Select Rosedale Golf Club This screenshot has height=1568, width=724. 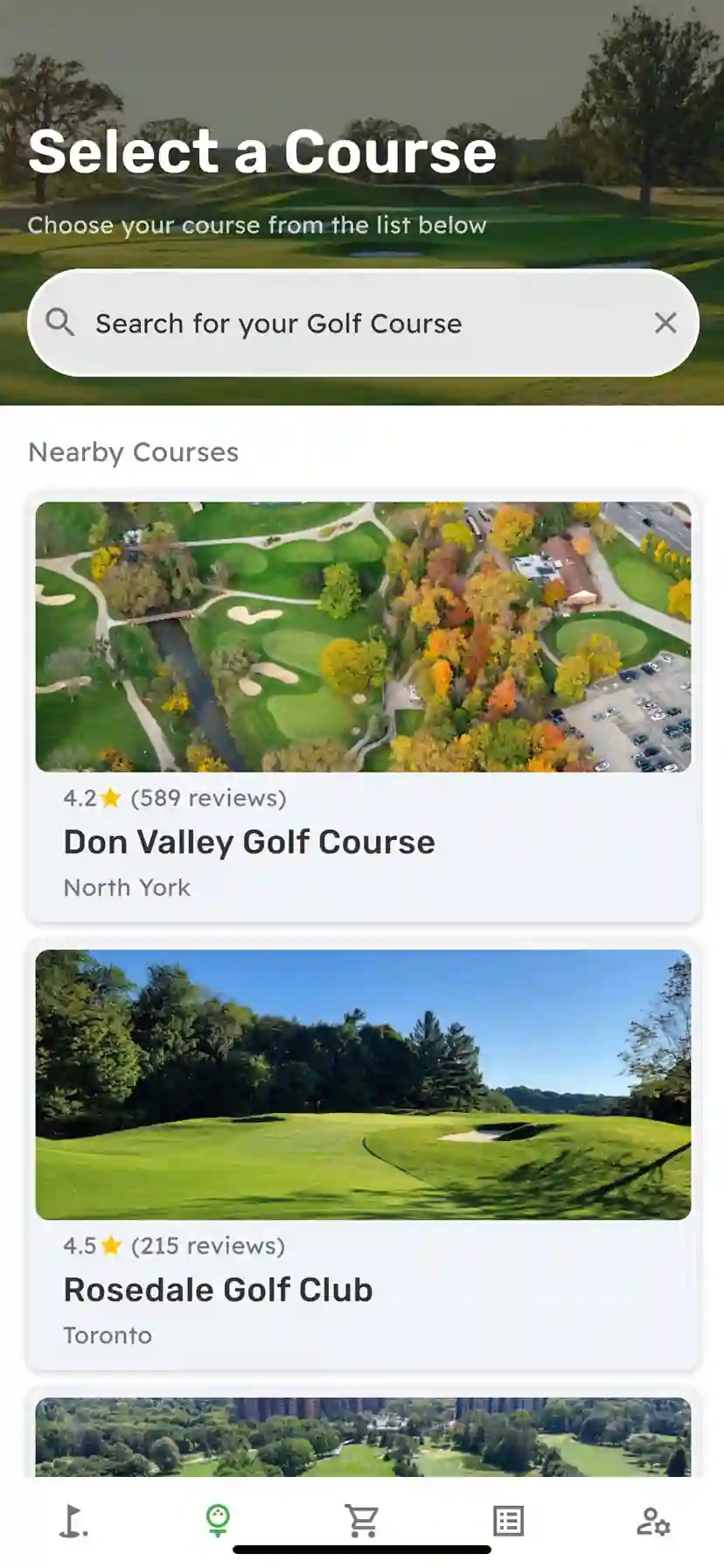click(219, 1289)
